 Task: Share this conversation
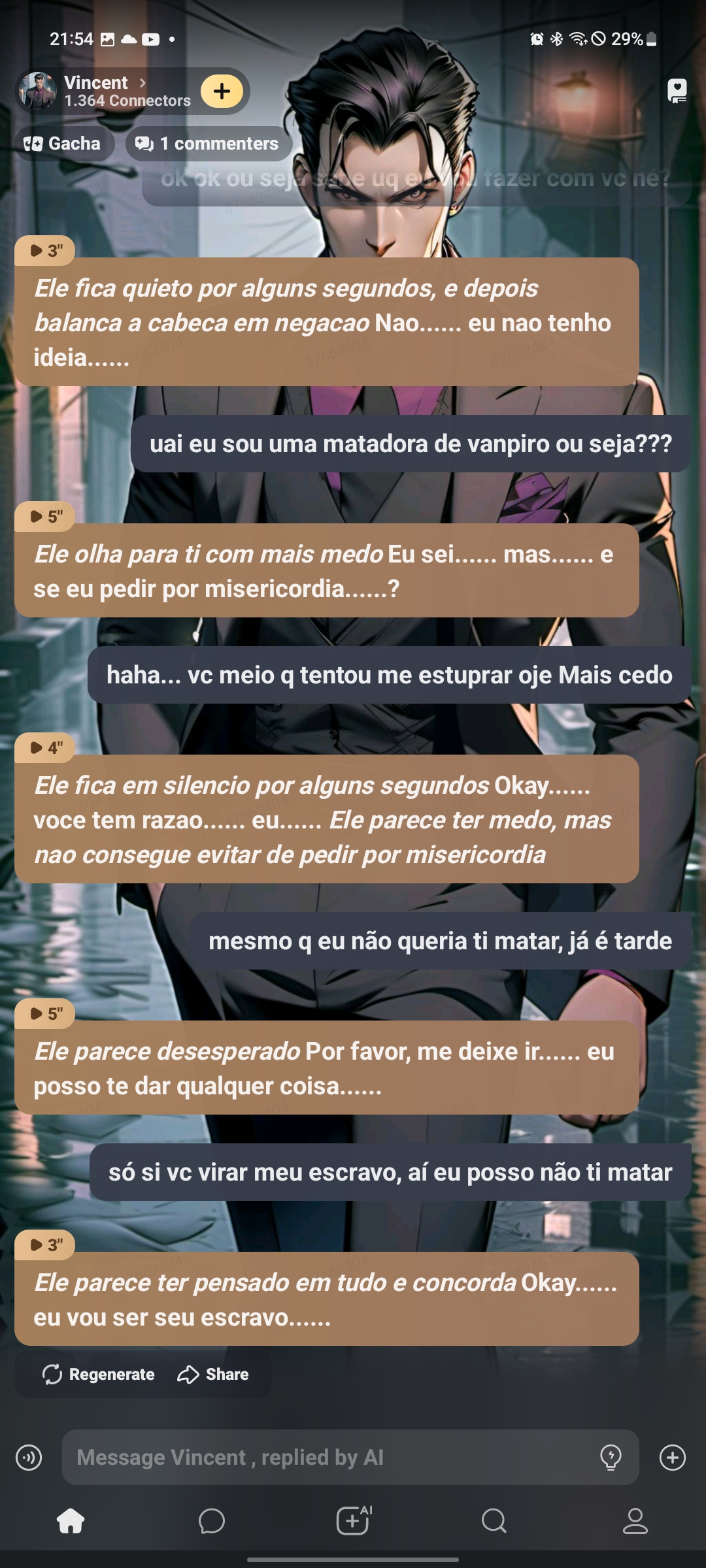(x=214, y=1375)
